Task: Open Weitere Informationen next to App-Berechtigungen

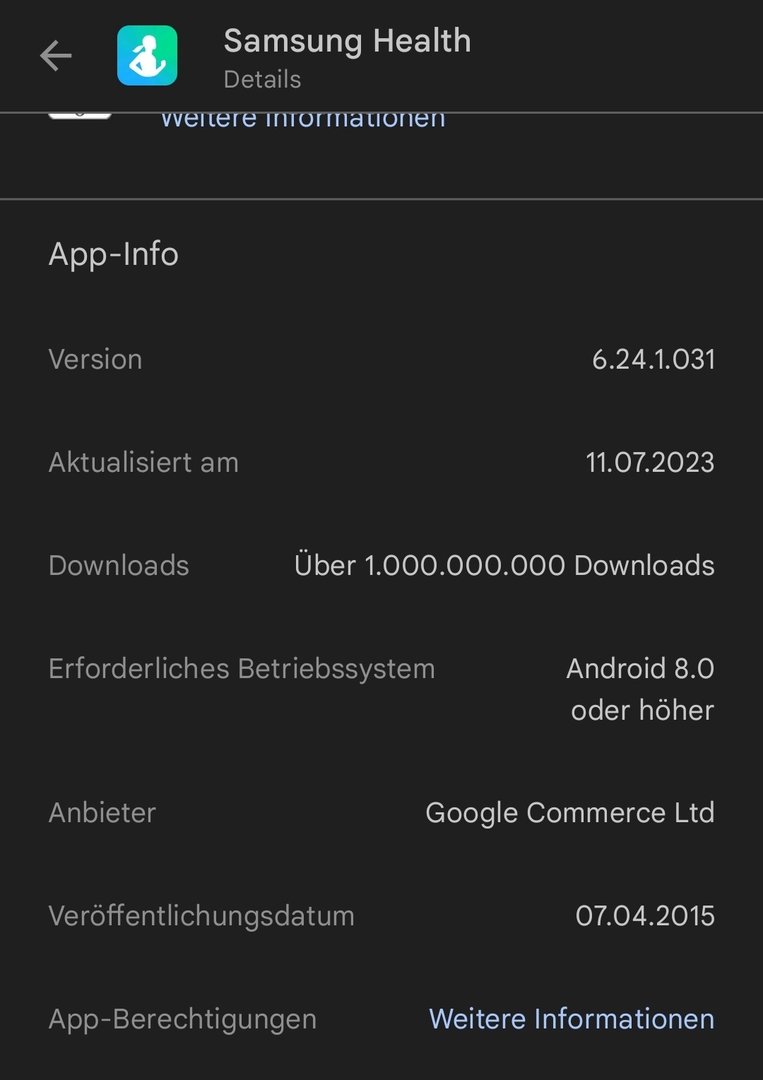Action: (571, 1019)
